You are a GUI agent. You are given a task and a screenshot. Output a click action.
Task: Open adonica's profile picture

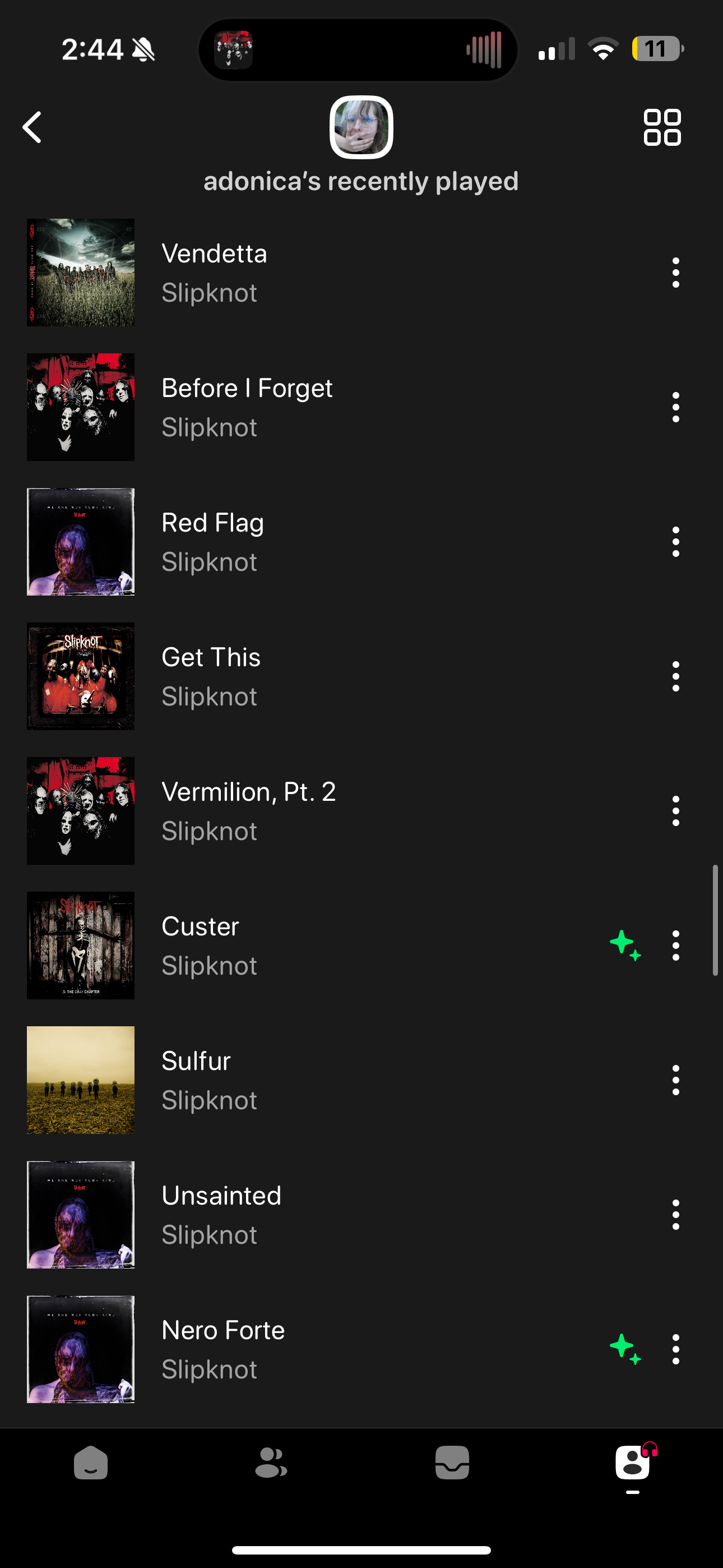[361, 127]
